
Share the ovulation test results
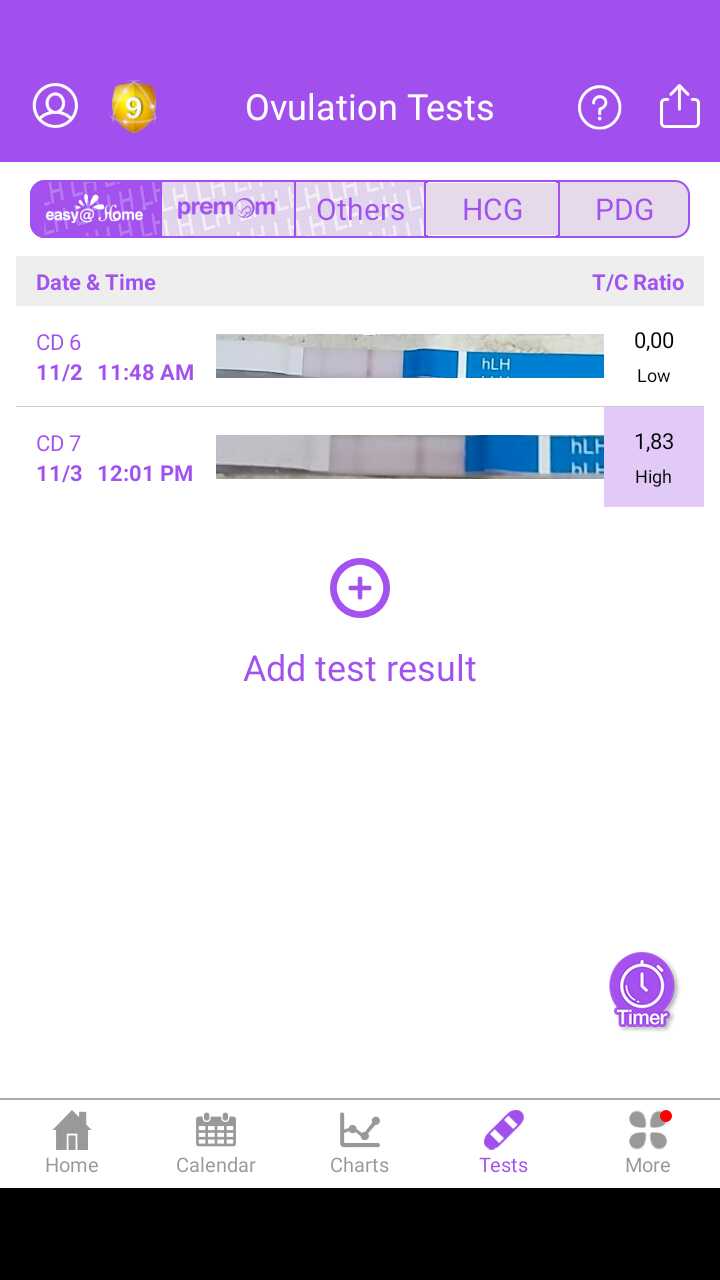point(679,106)
